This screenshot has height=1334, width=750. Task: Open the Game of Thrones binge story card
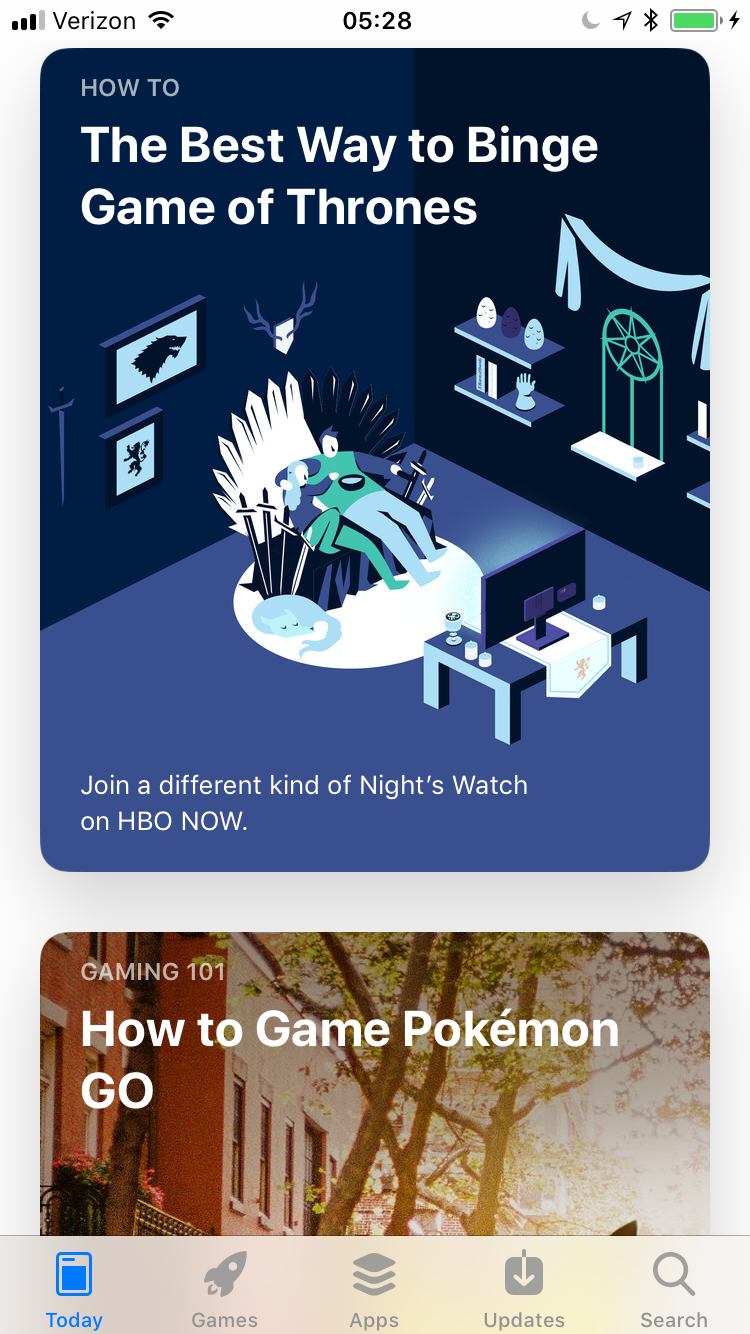coord(375,460)
